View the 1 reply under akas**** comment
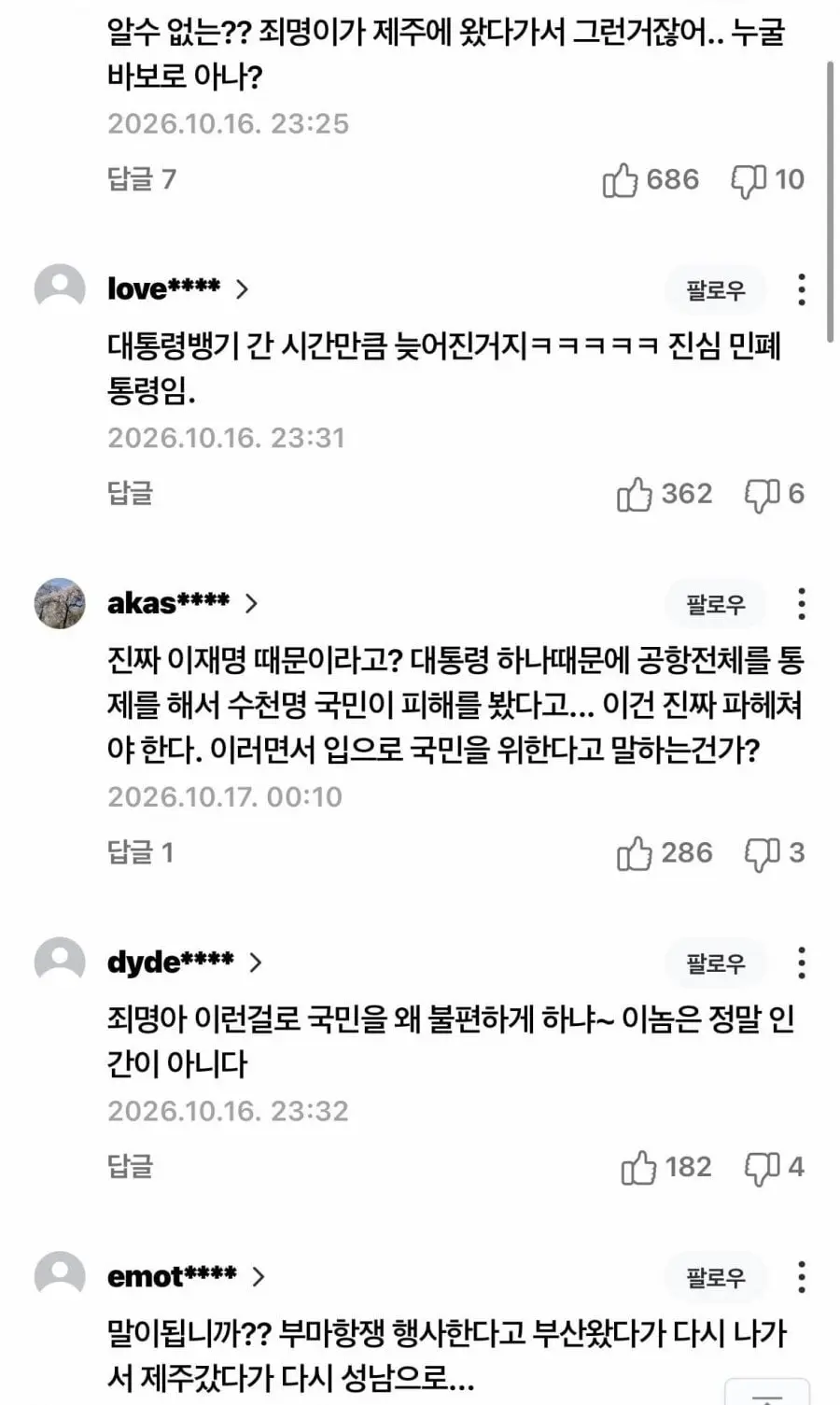The image size is (840, 1405). [x=140, y=852]
